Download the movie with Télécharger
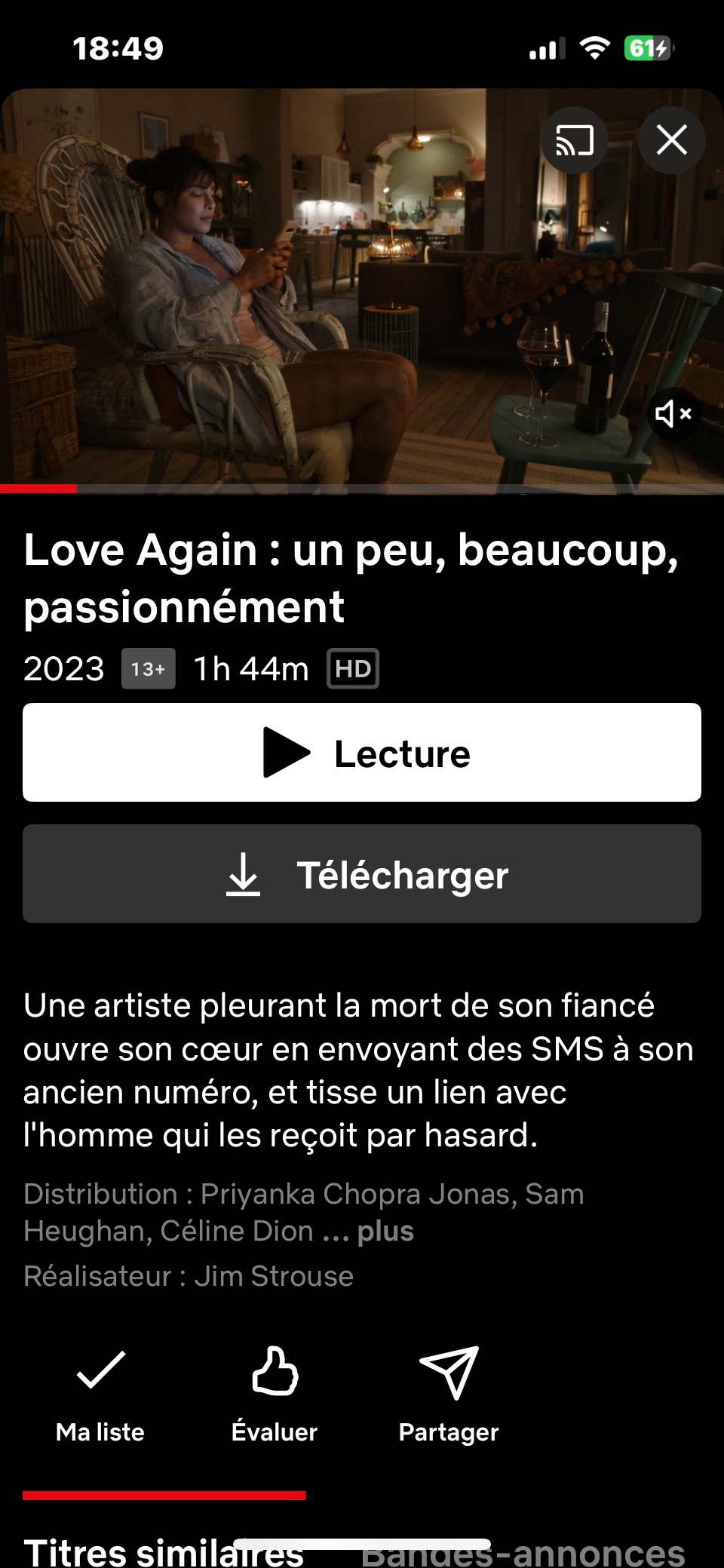The image size is (724, 1568). (x=362, y=874)
